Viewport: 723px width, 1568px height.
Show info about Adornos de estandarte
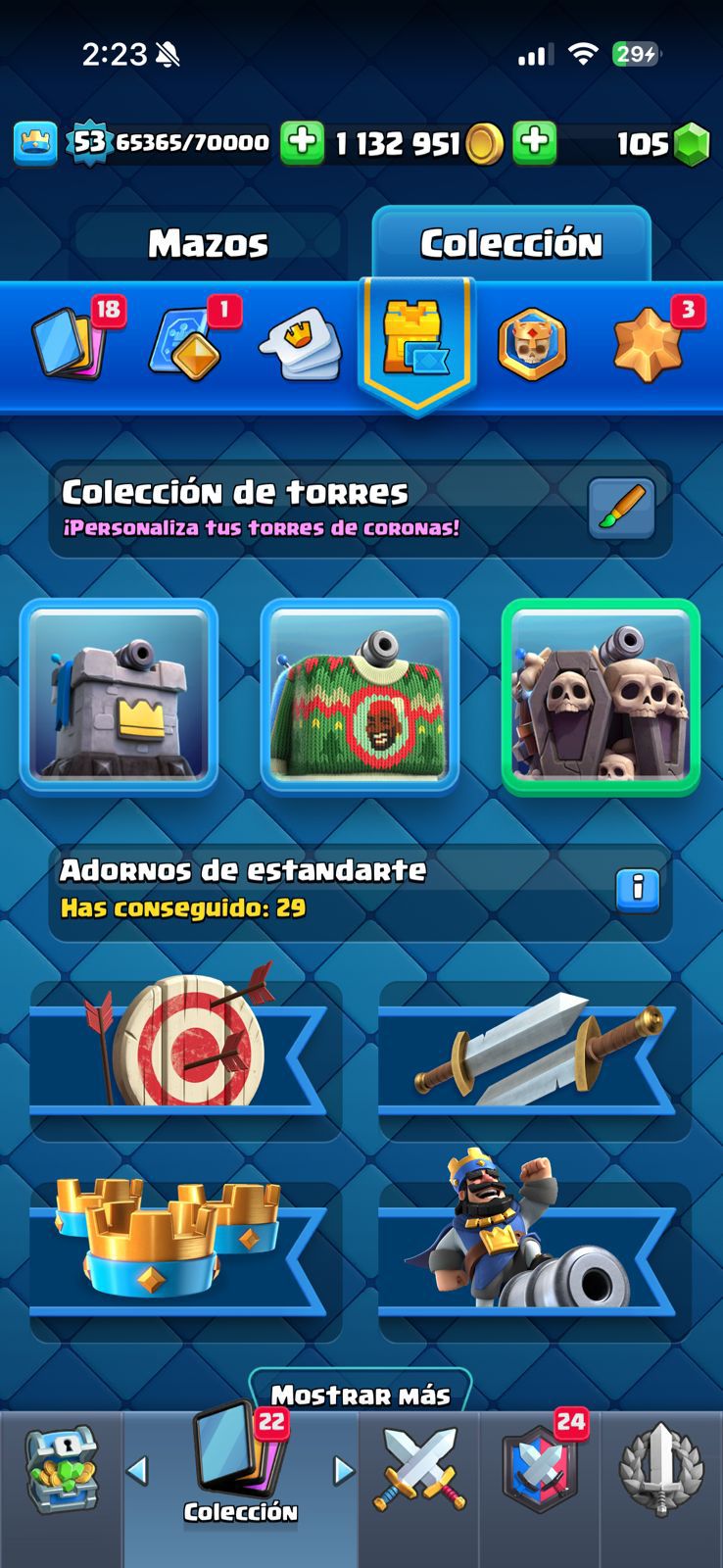(x=638, y=889)
